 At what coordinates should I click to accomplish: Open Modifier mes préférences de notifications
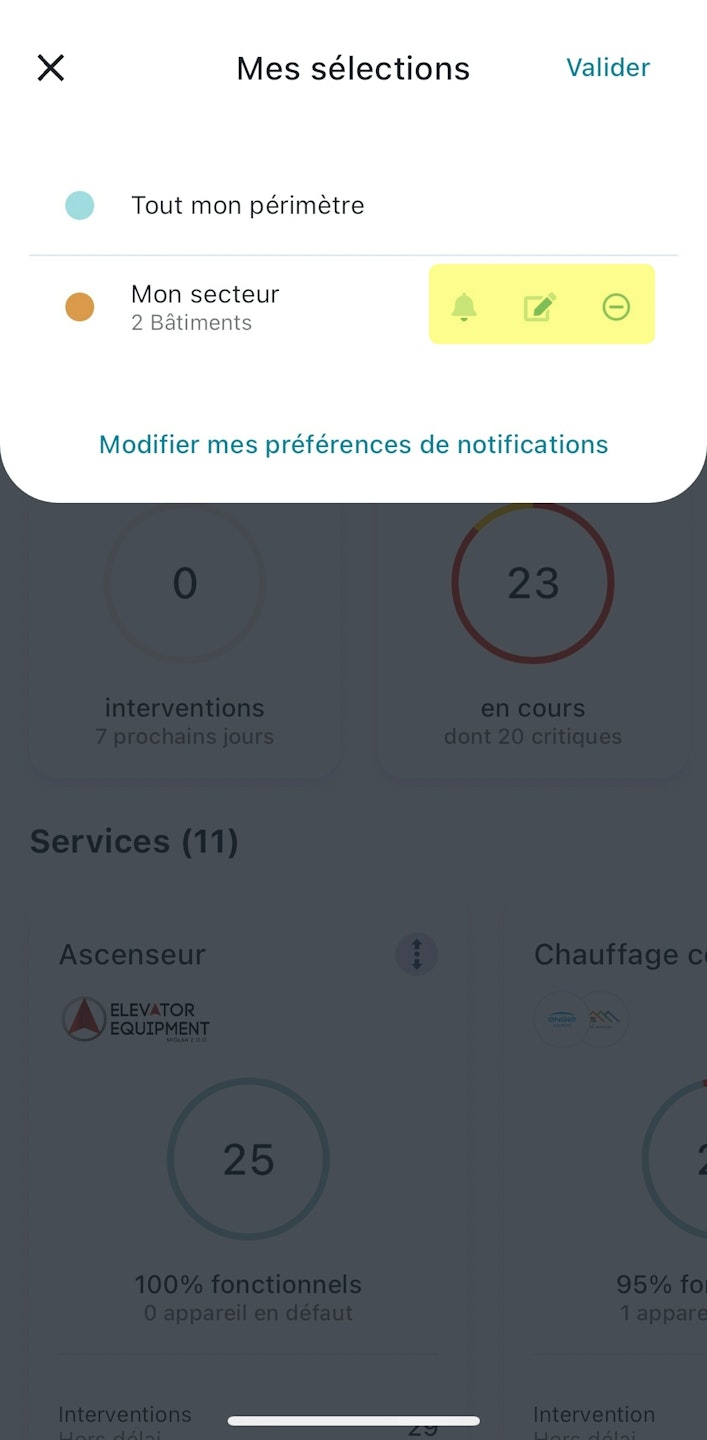353,444
